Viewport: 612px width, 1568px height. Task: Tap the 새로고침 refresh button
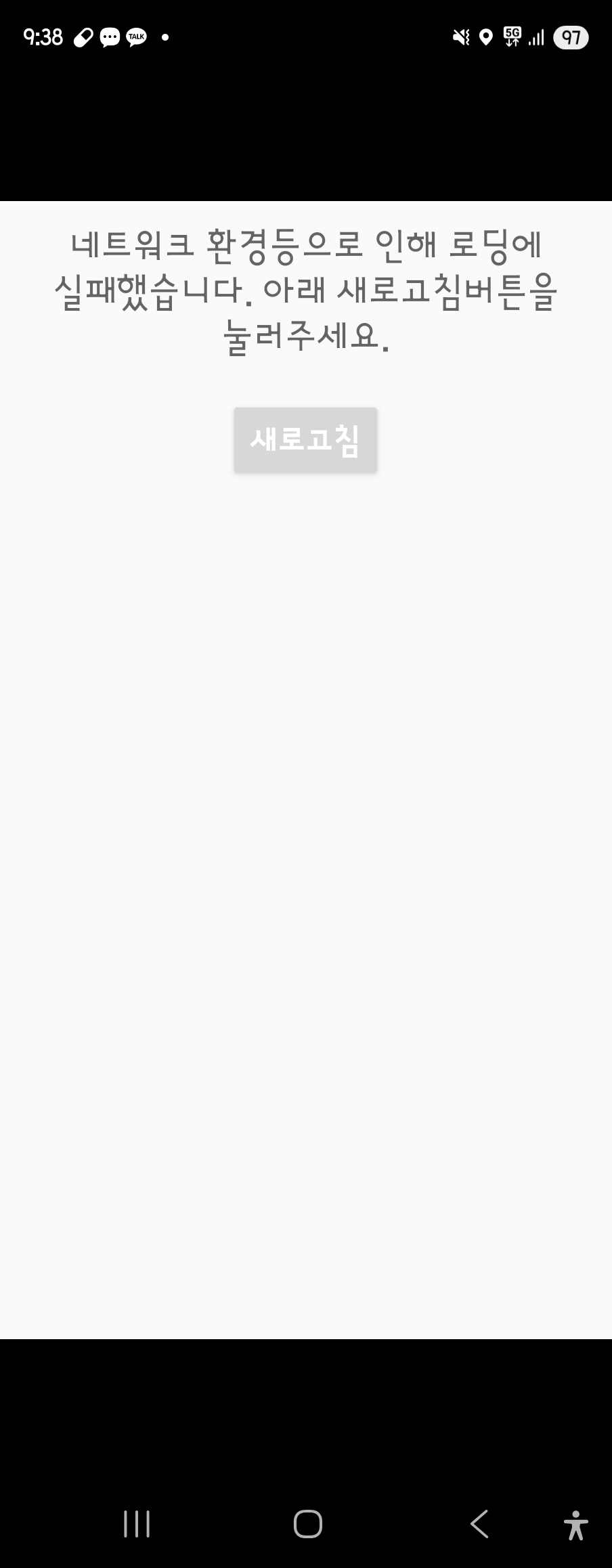click(x=305, y=440)
